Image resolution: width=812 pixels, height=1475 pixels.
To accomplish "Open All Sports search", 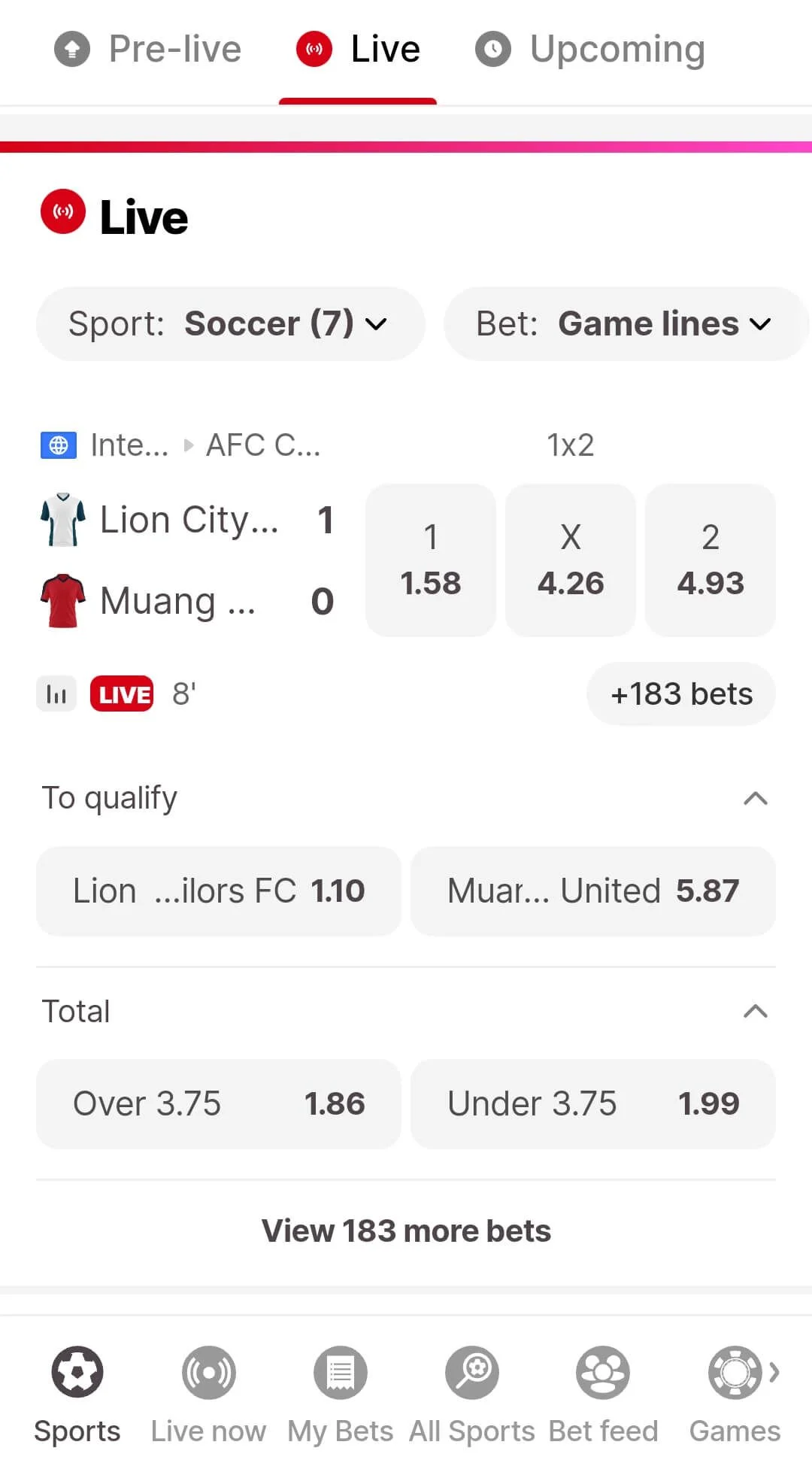I will coord(471,1393).
